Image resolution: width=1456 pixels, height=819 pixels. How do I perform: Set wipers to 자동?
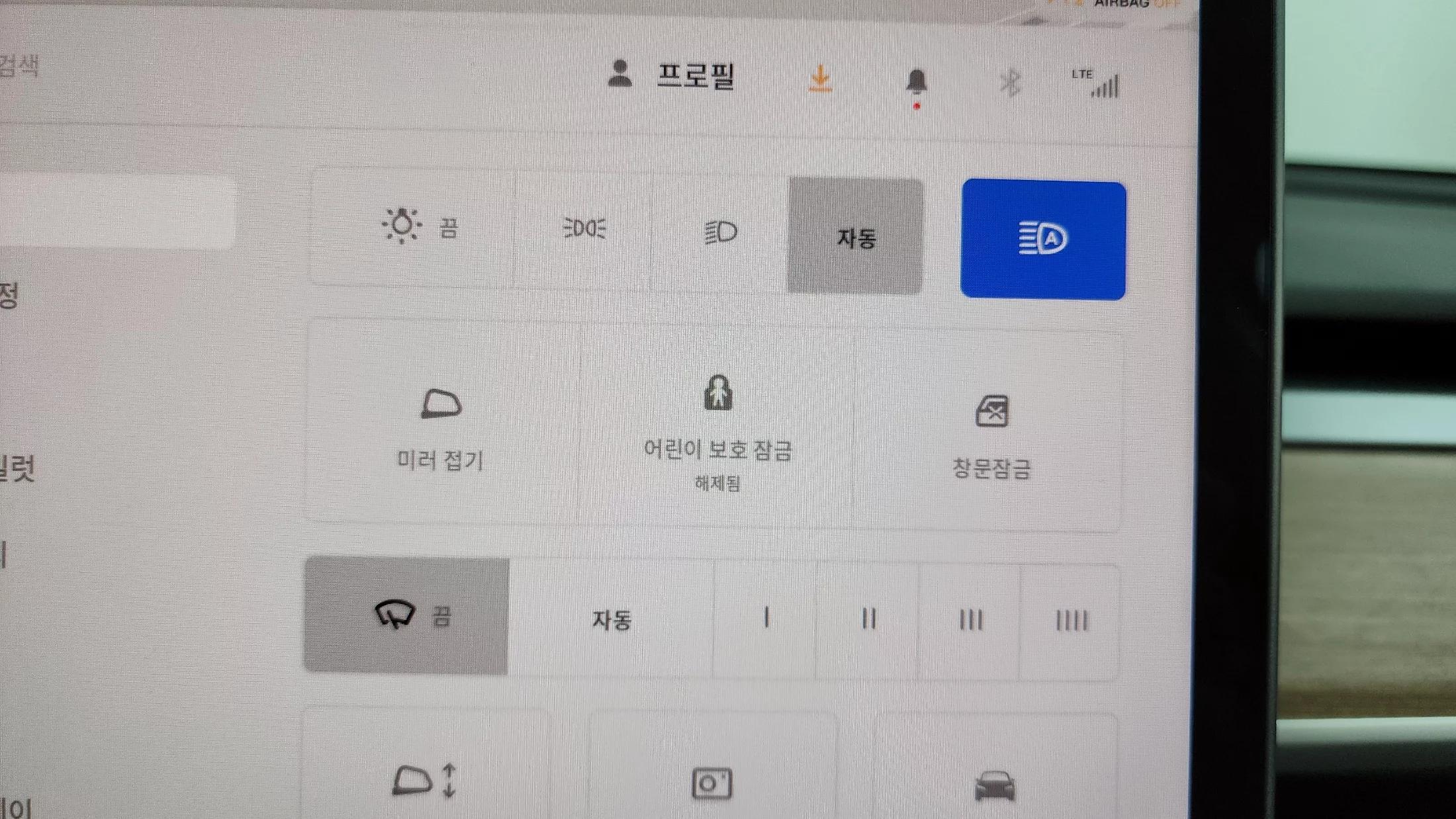tap(612, 619)
